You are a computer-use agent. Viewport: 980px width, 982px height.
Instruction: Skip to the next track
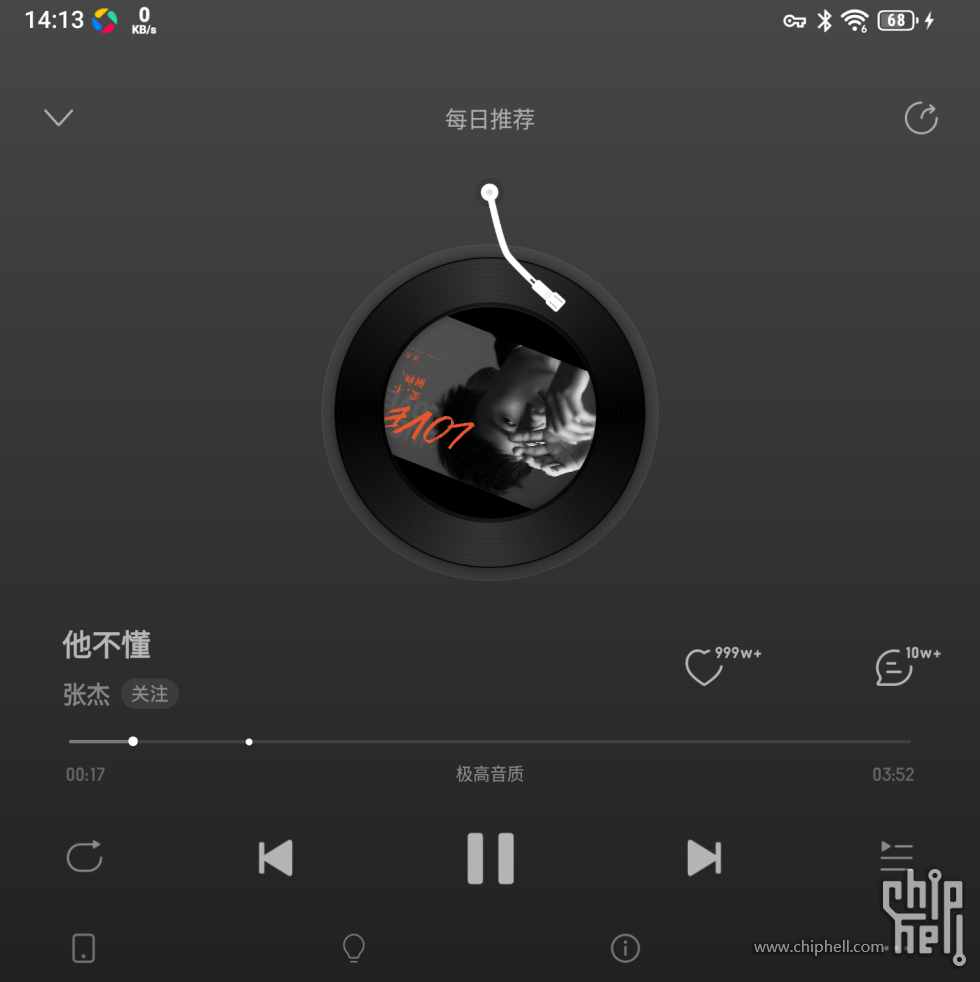tap(703, 857)
